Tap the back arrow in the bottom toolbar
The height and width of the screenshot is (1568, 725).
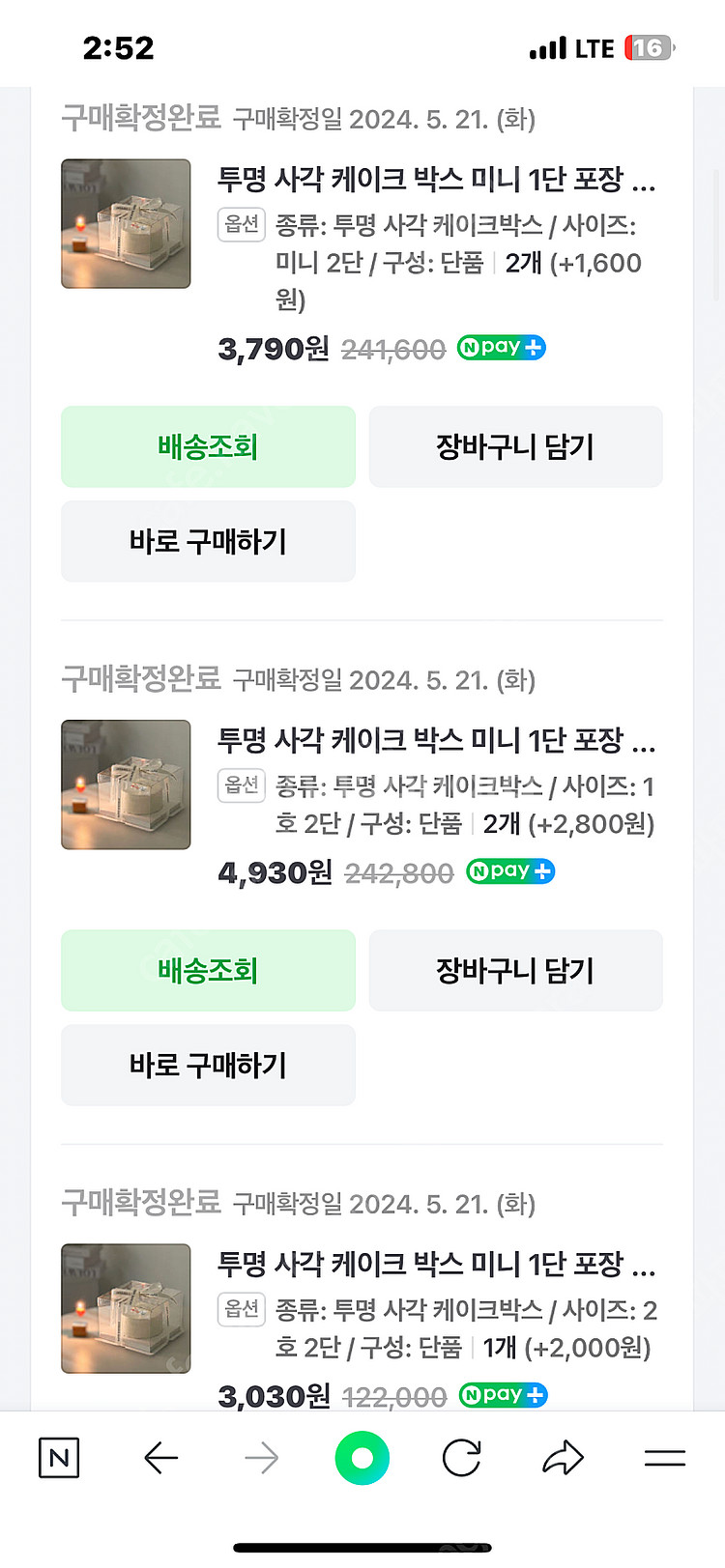(160, 1458)
